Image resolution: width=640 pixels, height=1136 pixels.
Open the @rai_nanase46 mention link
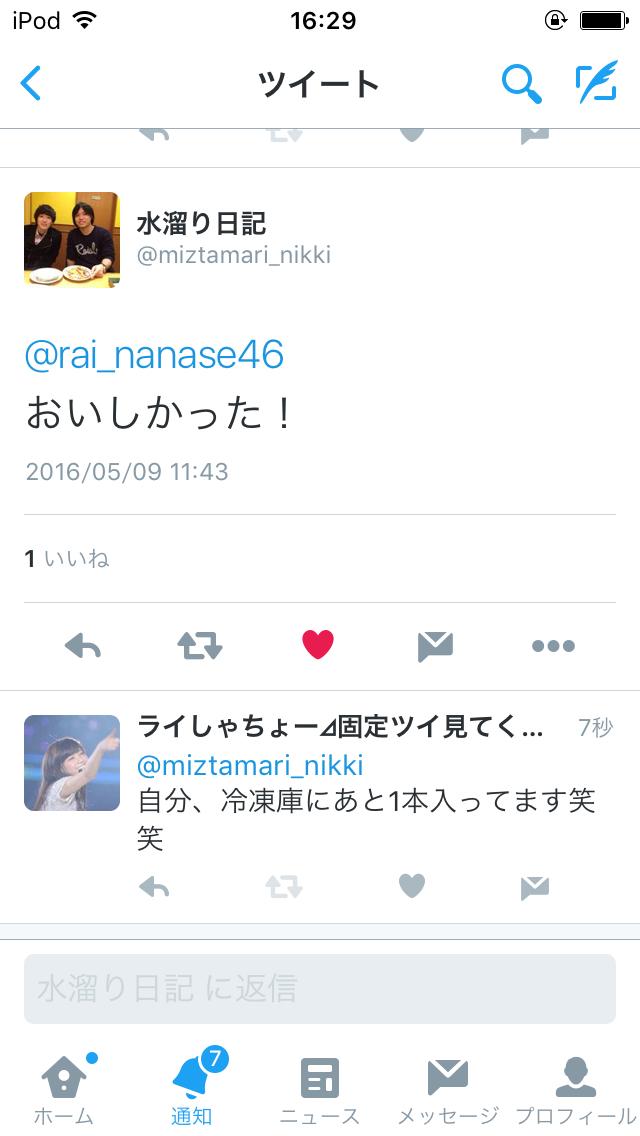pyautogui.click(x=154, y=355)
